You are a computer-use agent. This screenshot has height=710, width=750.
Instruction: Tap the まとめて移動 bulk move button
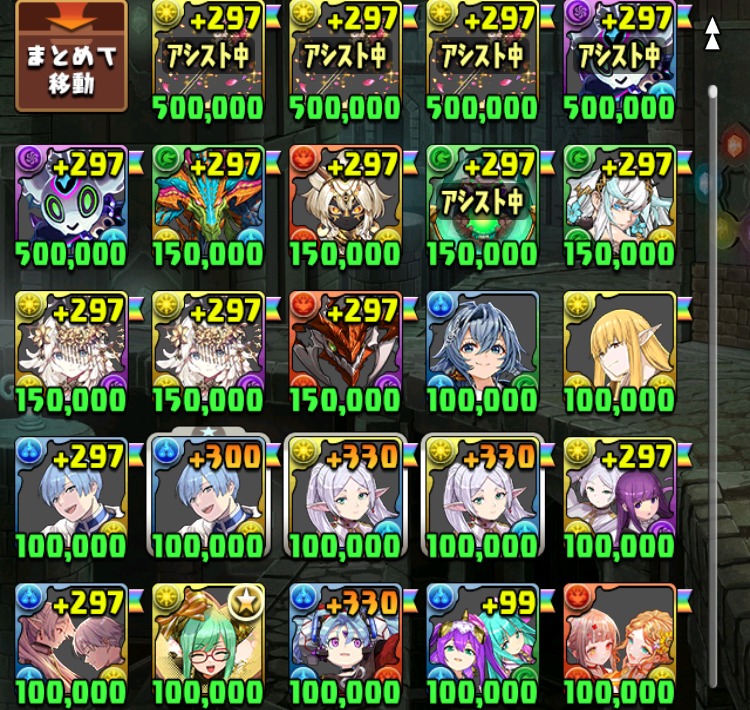point(71,54)
